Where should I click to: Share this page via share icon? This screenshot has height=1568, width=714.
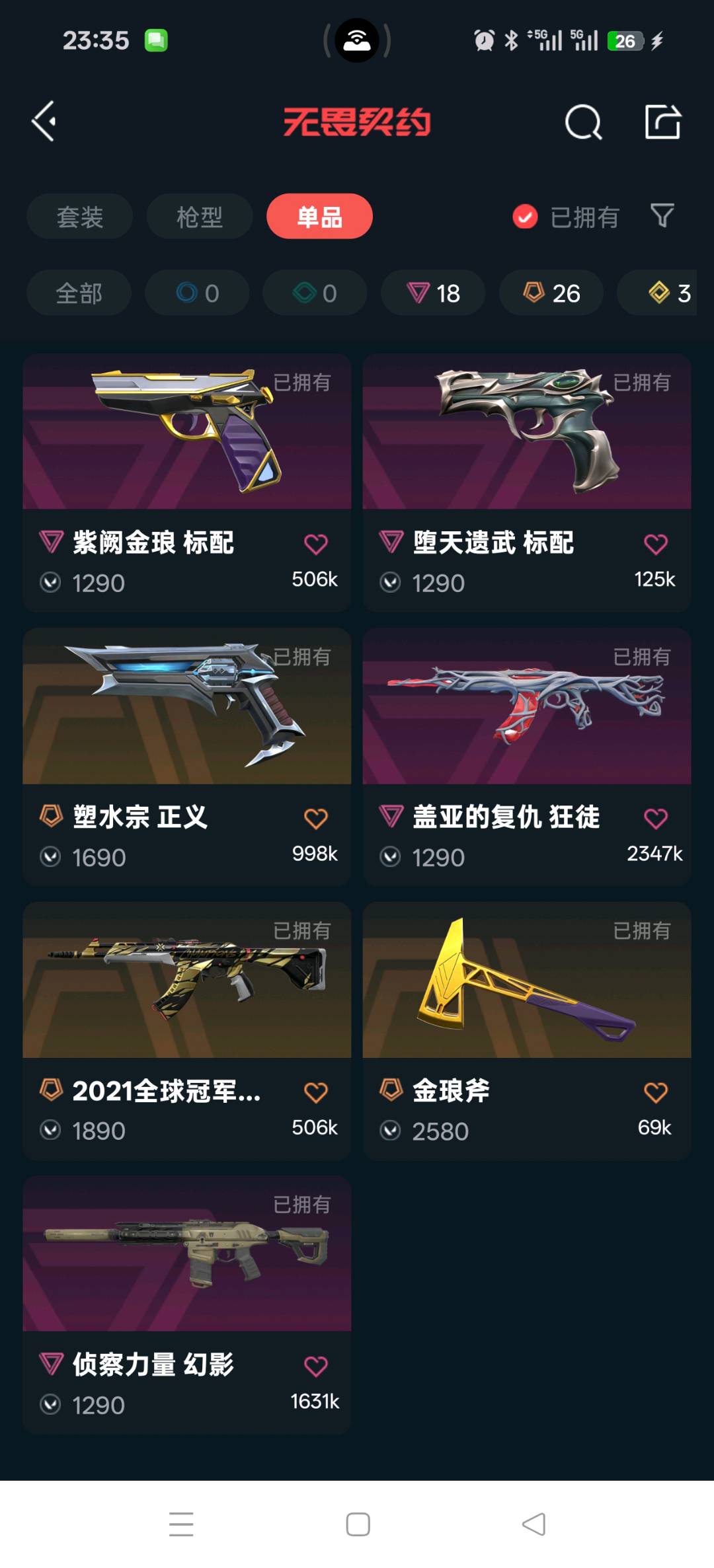click(662, 122)
